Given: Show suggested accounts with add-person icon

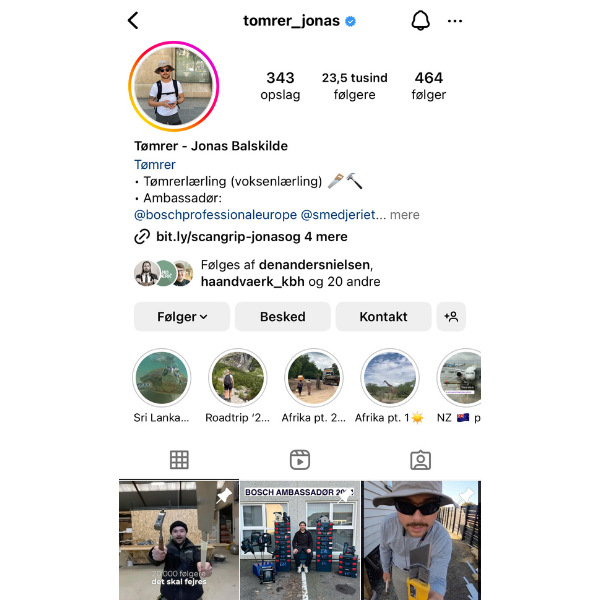Looking at the screenshot, I should tap(451, 317).
